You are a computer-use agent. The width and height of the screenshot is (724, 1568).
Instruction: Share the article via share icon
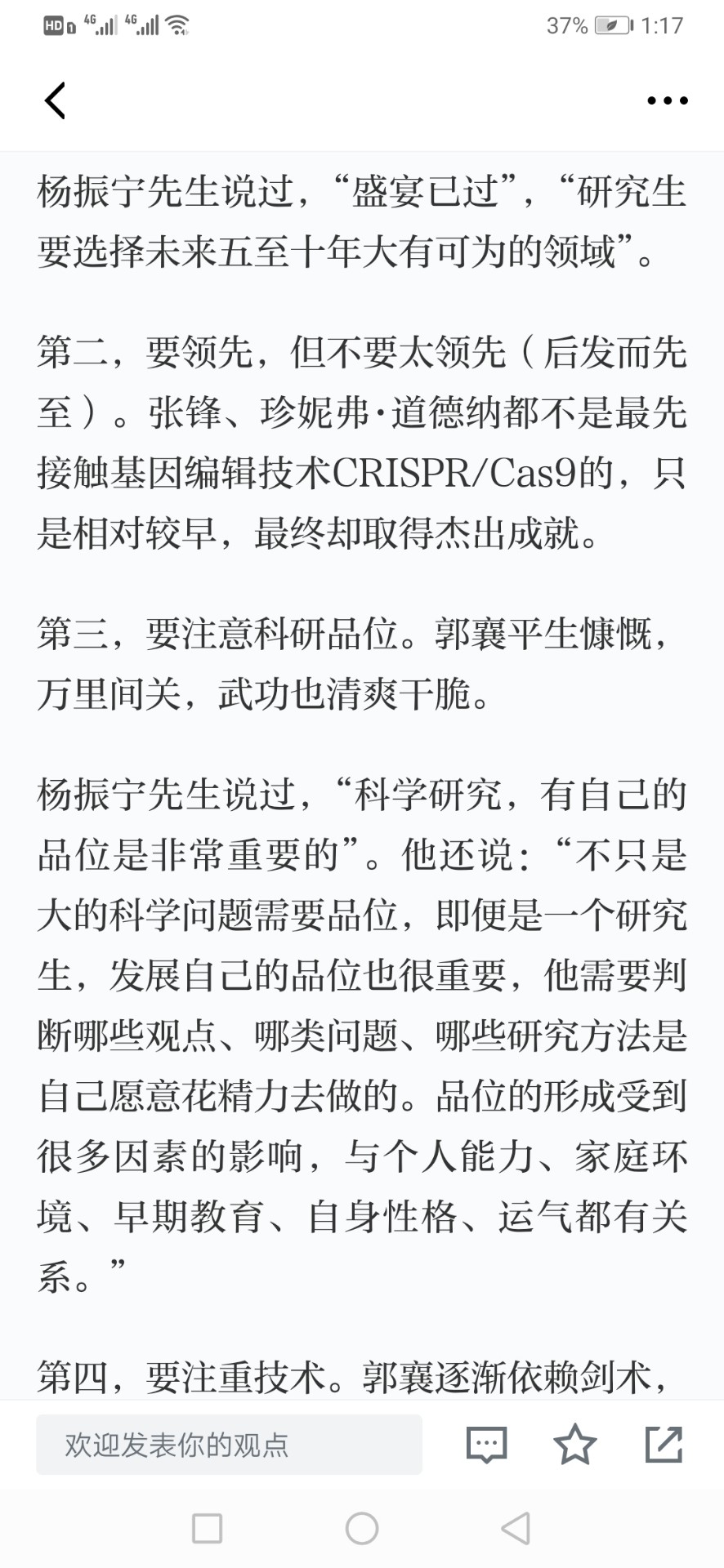(664, 1444)
